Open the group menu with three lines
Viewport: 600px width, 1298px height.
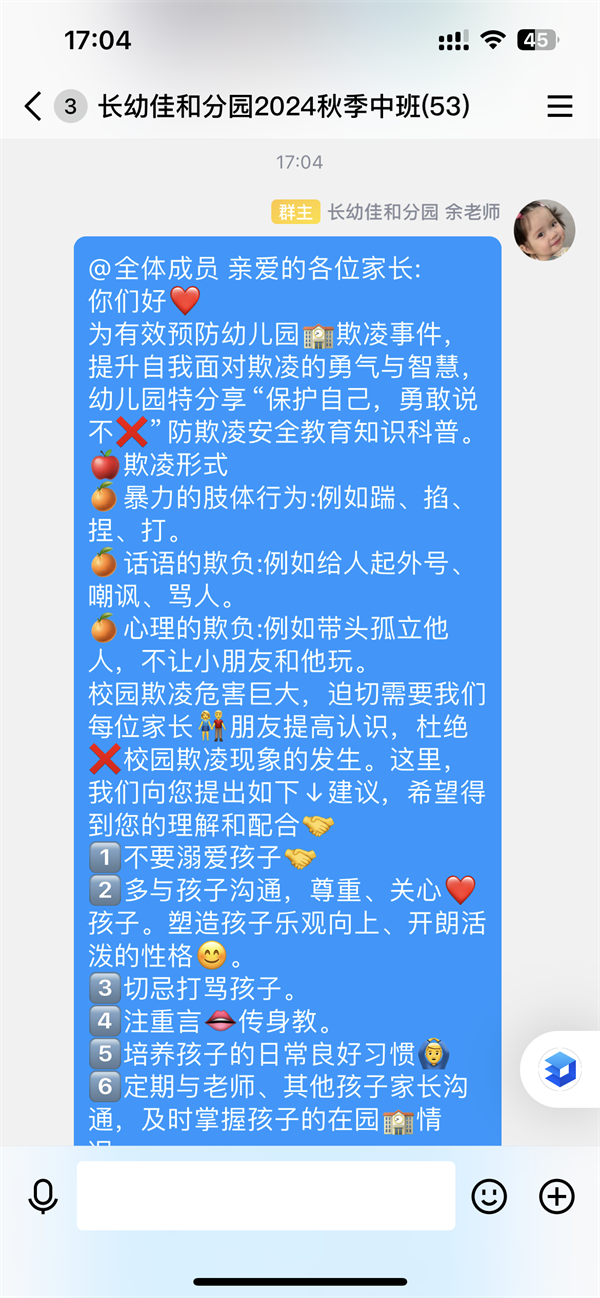click(560, 106)
